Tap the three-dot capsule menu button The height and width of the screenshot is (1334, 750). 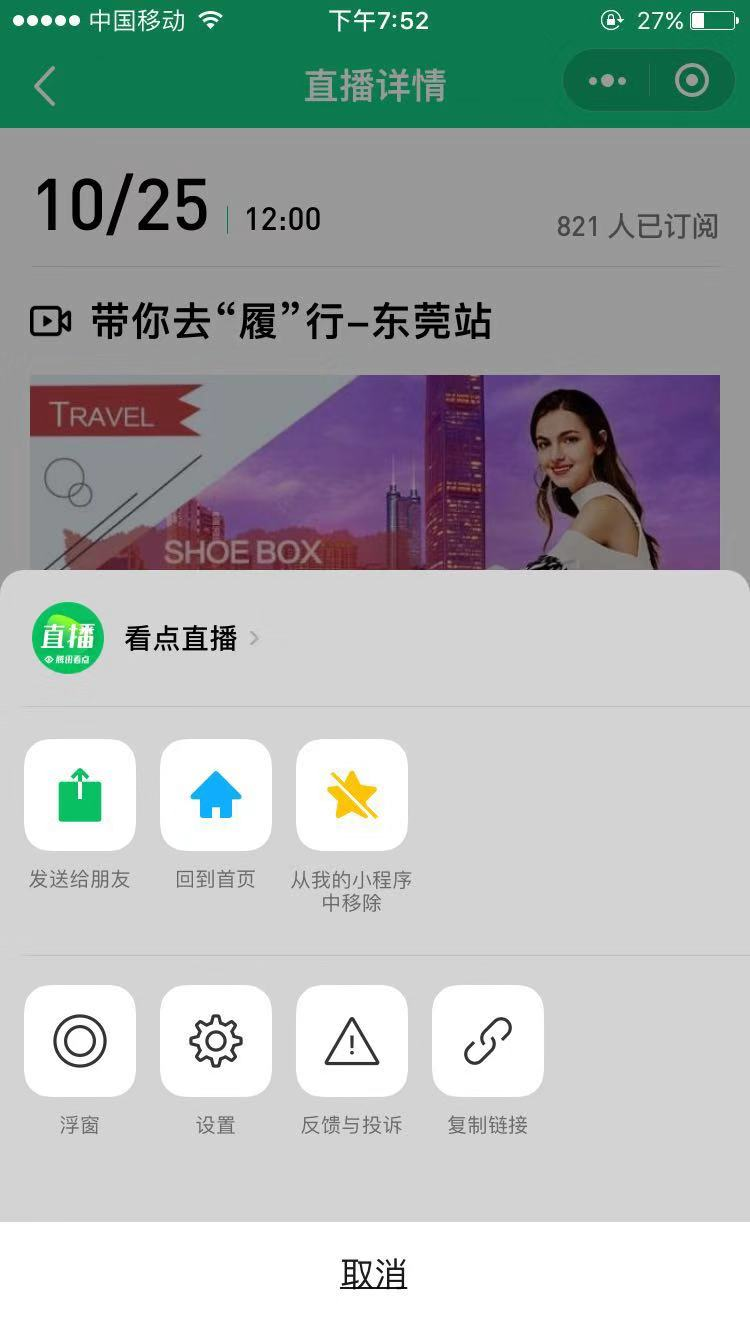[x=607, y=81]
